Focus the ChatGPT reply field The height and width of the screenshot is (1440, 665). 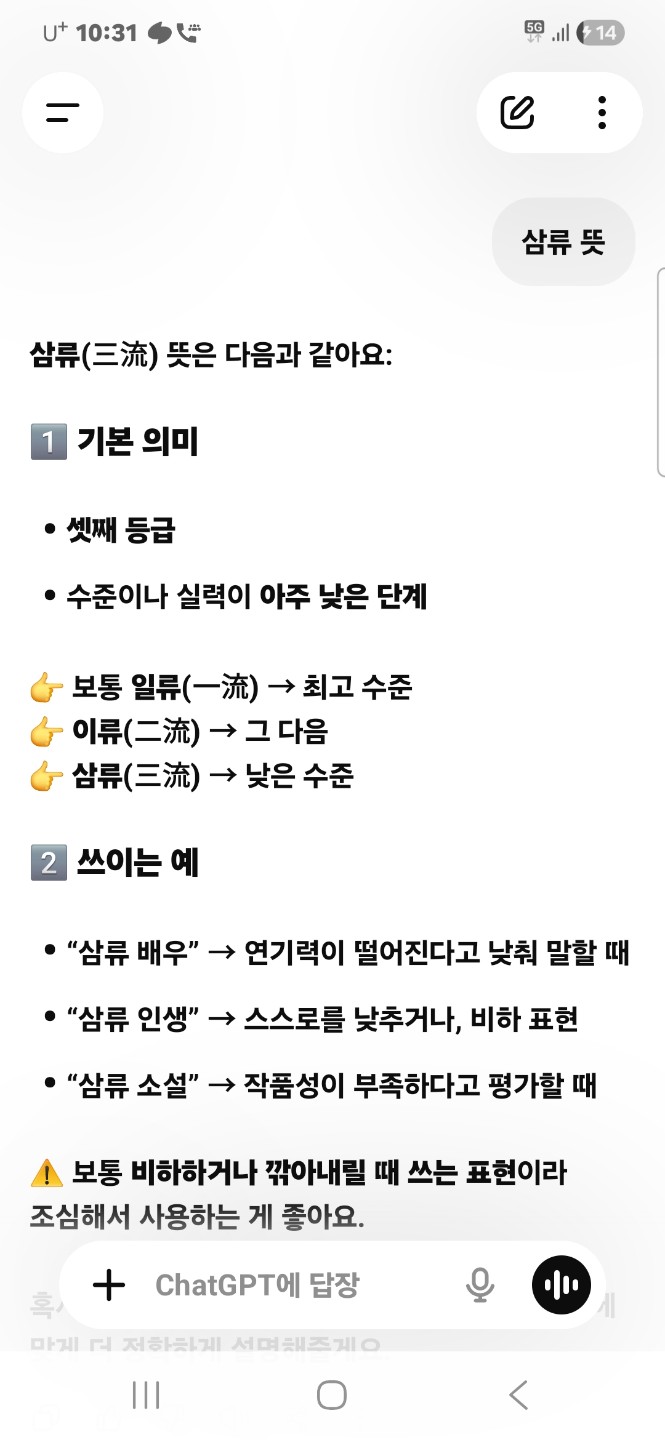[x=290, y=1285]
